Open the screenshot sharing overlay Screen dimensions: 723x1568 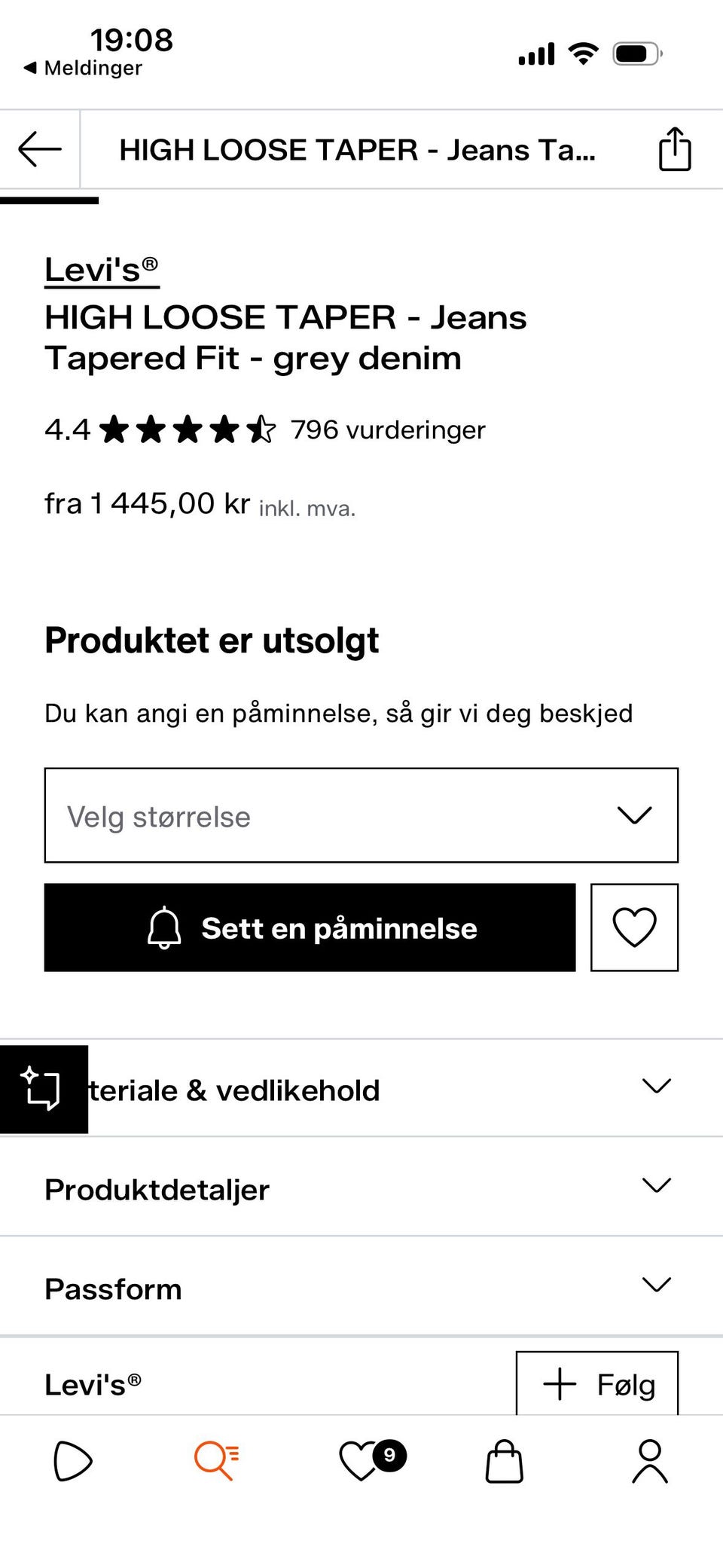[44, 1088]
